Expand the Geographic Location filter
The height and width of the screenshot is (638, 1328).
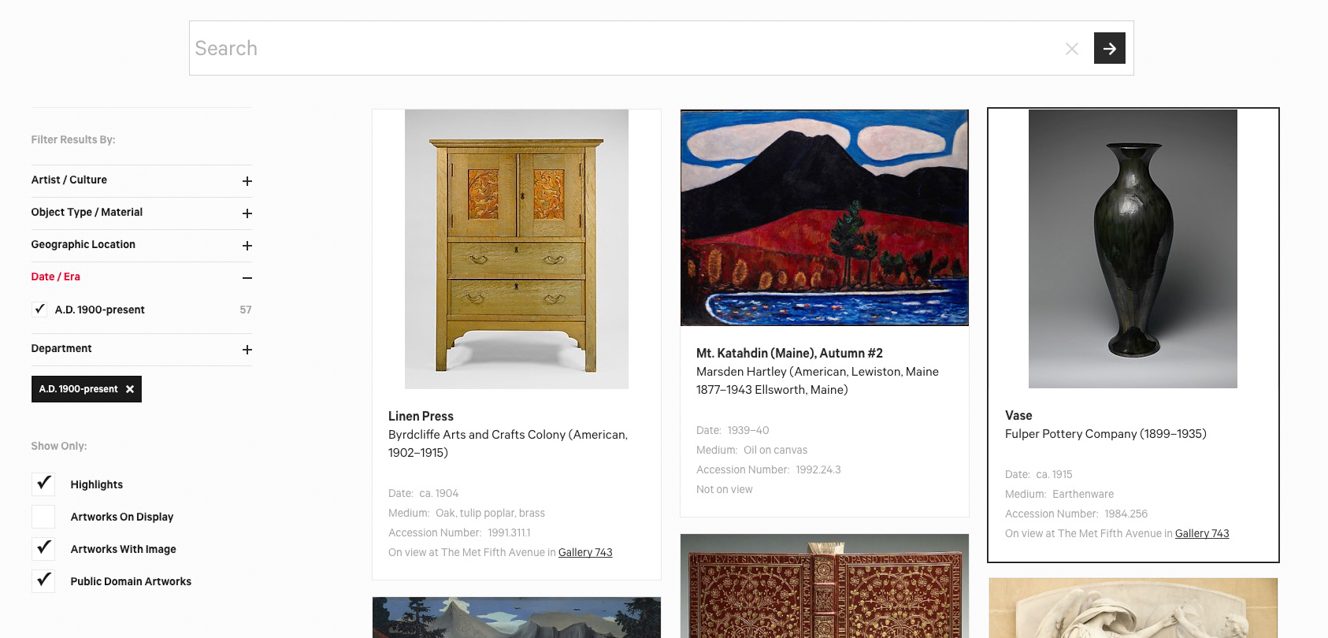[247, 245]
